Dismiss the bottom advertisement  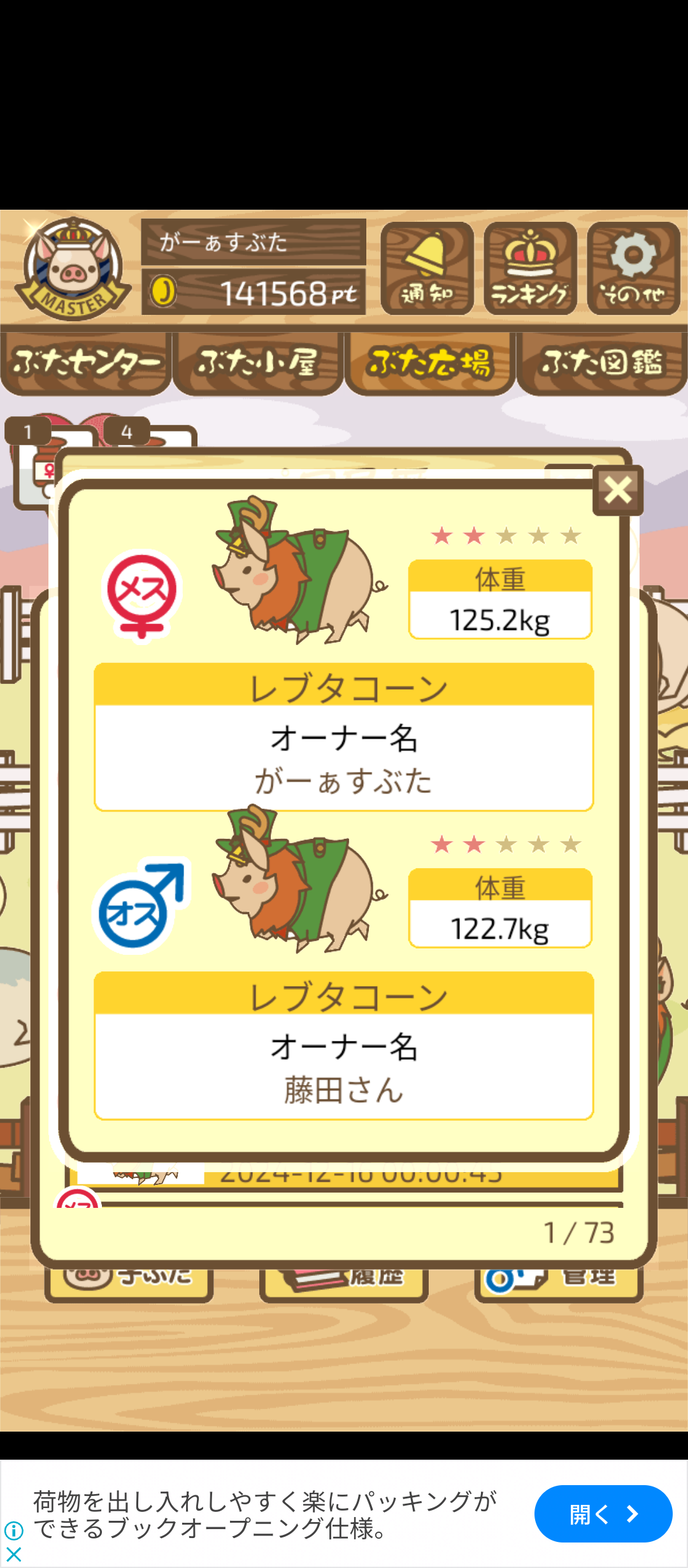click(x=13, y=1555)
